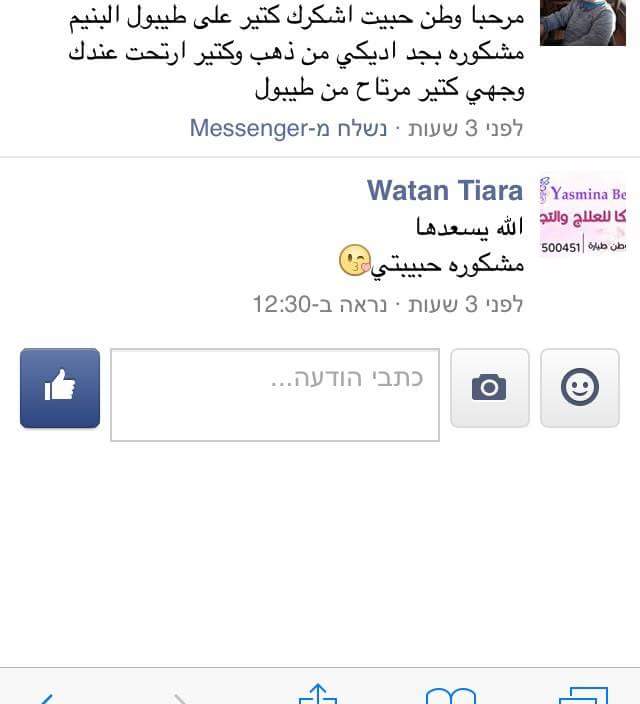
Task: Open the Safari share sheet
Action: tap(317, 694)
